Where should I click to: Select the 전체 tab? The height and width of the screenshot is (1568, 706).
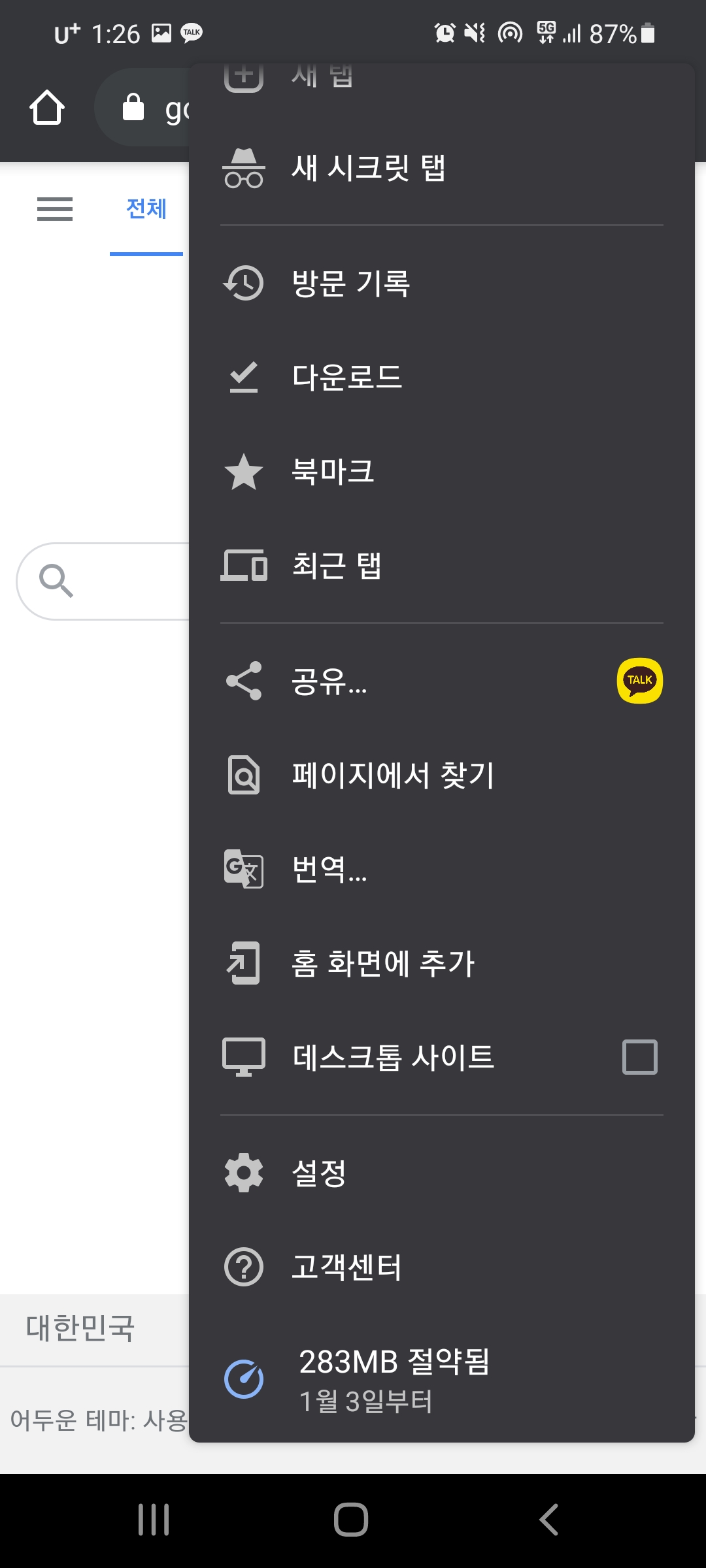(x=146, y=209)
